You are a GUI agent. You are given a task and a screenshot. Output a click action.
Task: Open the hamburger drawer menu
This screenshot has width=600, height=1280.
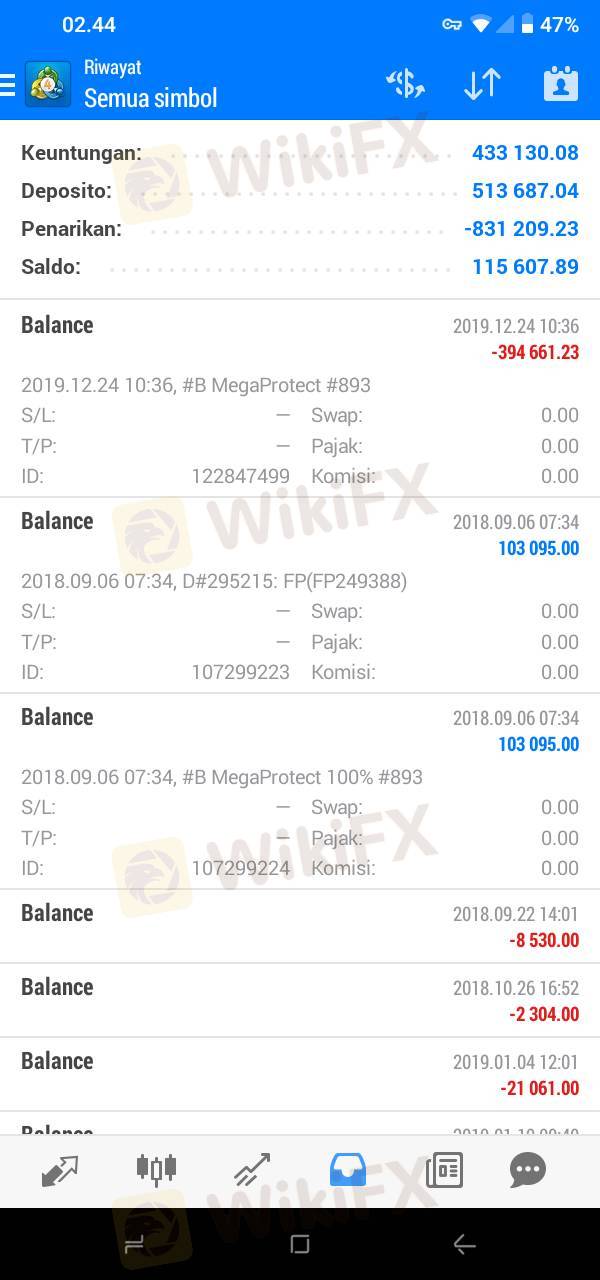point(8,84)
